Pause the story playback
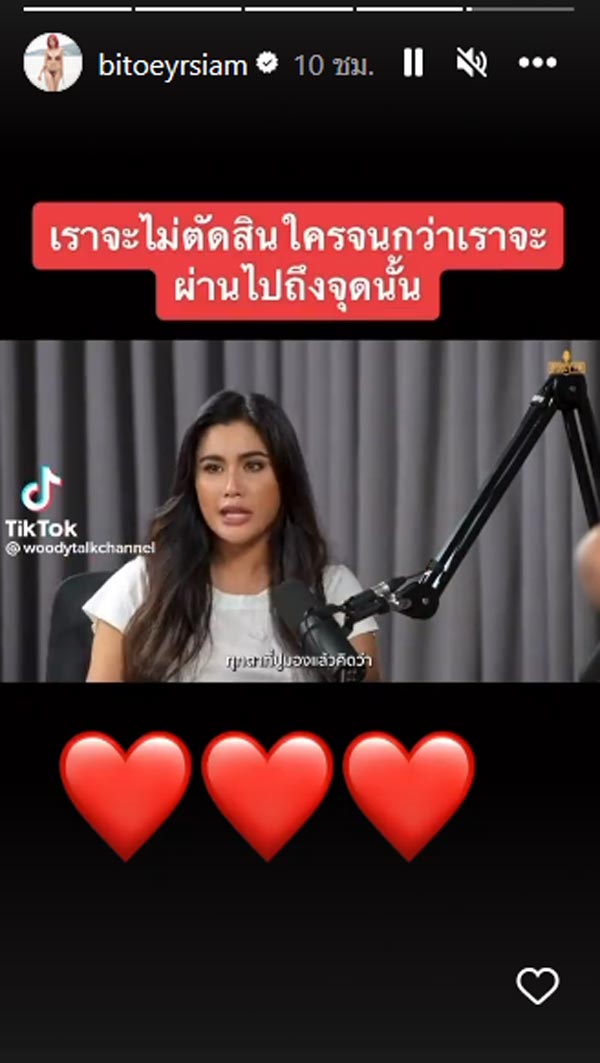The image size is (600, 1063). pos(413,64)
